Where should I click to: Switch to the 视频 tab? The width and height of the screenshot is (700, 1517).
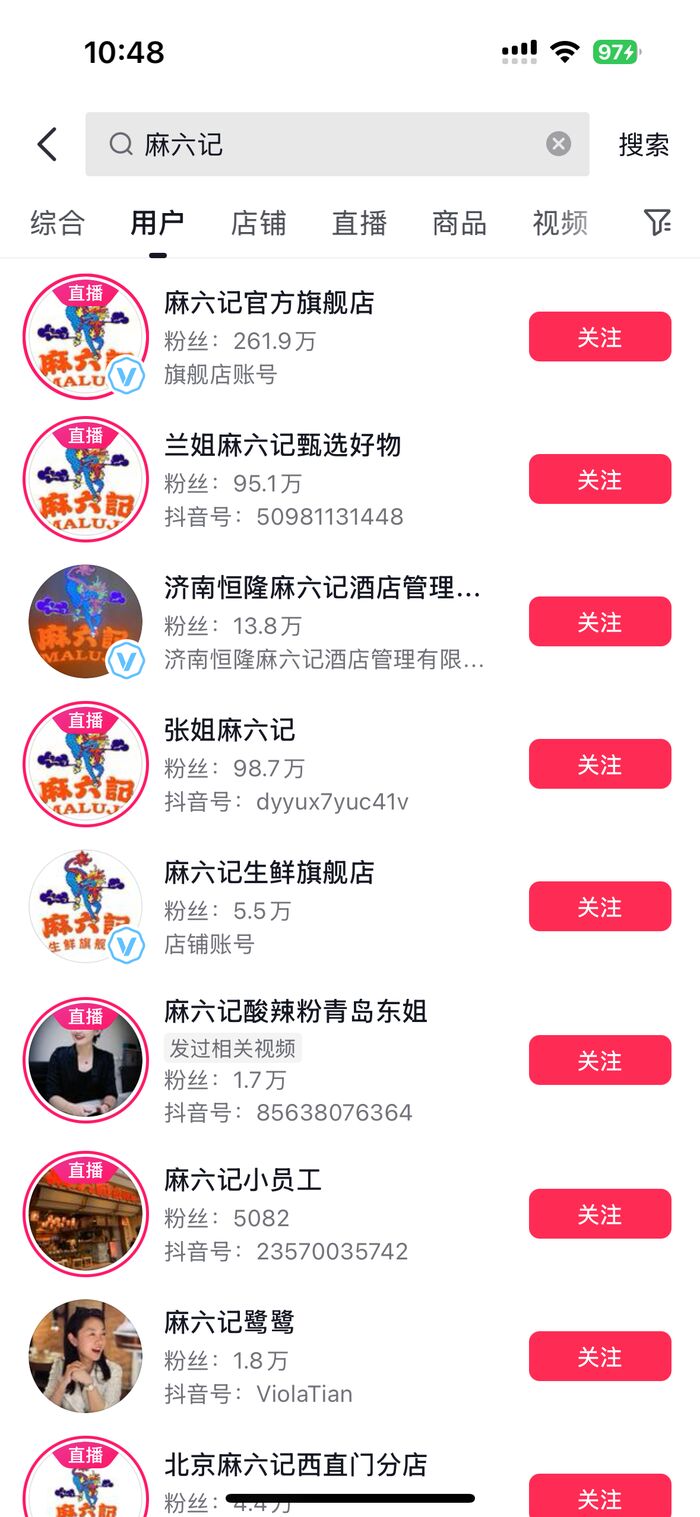[560, 223]
